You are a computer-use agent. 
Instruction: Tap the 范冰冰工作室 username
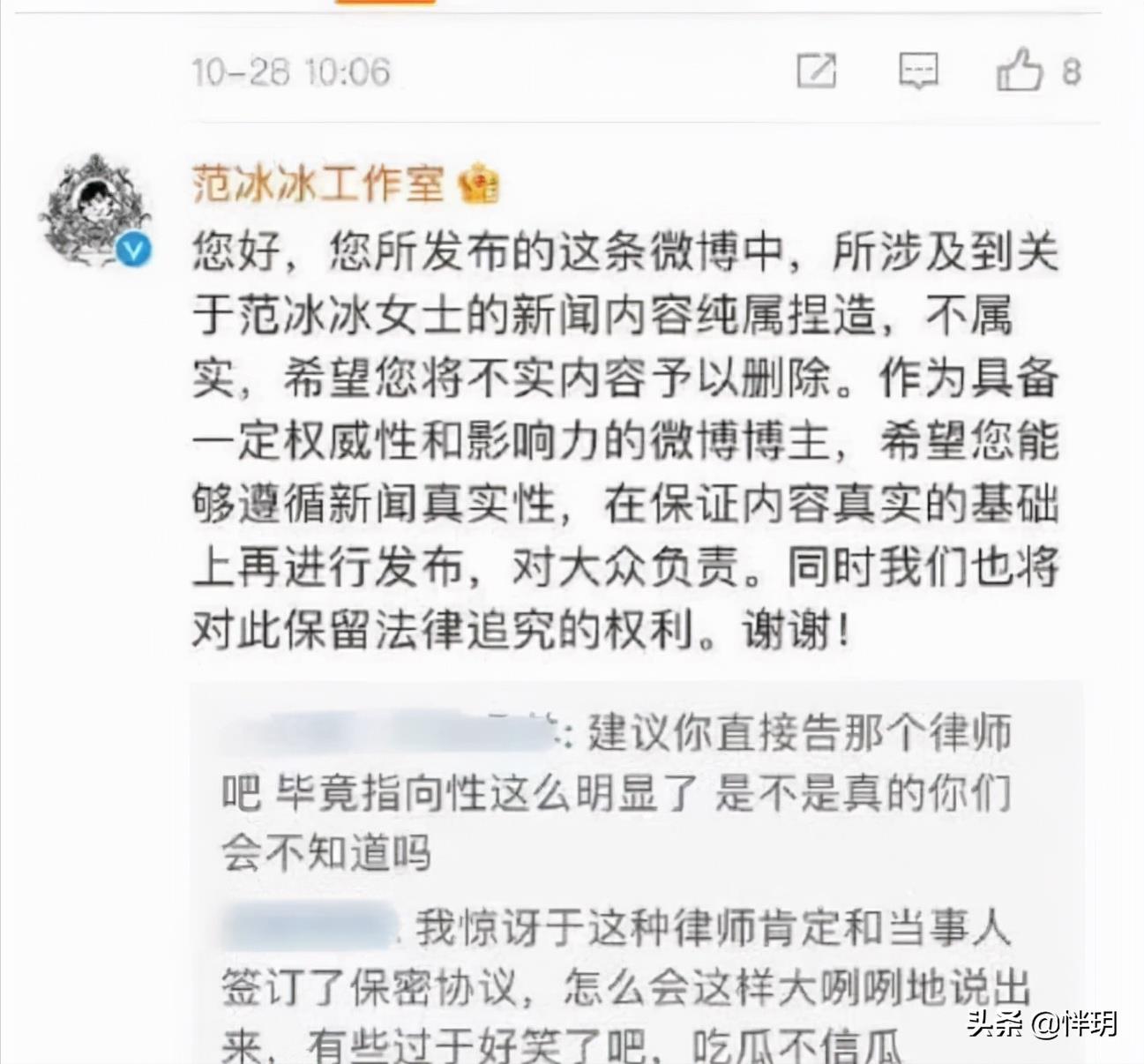click(318, 184)
